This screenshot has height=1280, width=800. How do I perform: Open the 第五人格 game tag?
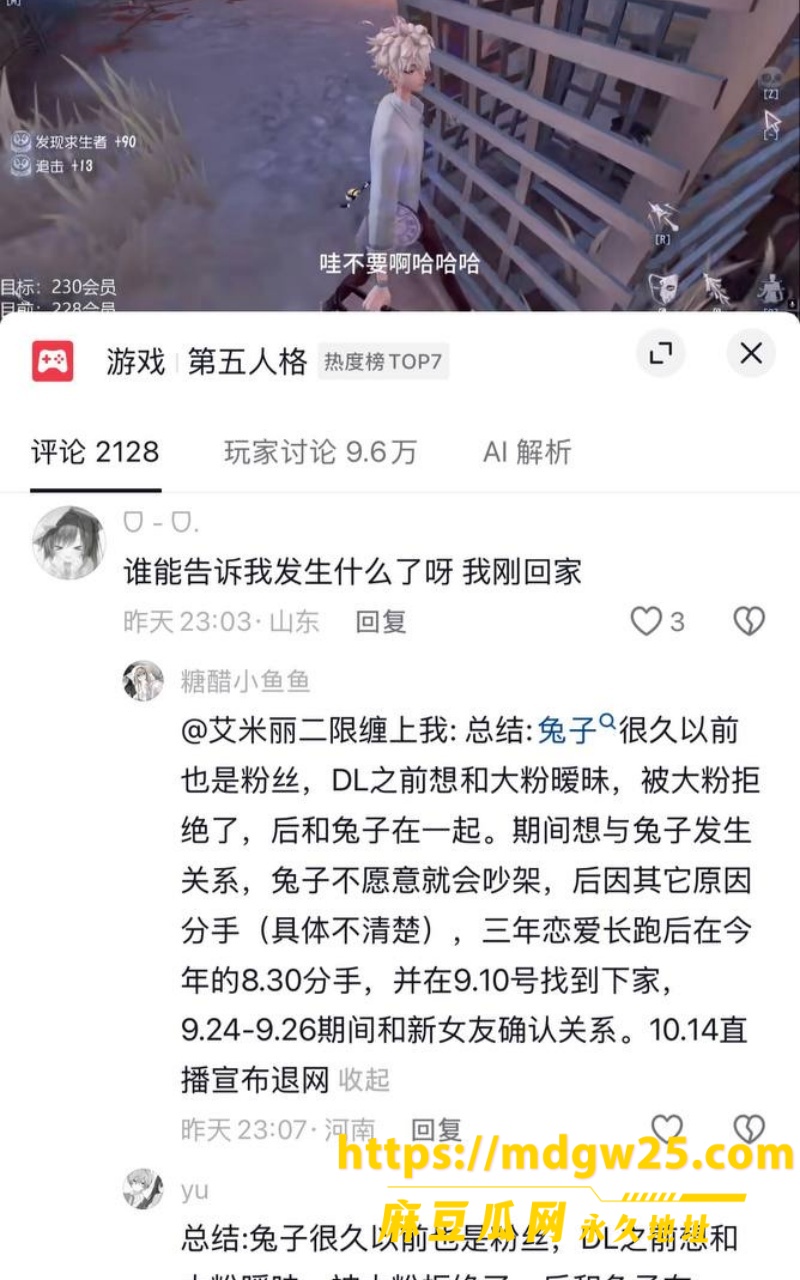point(247,361)
